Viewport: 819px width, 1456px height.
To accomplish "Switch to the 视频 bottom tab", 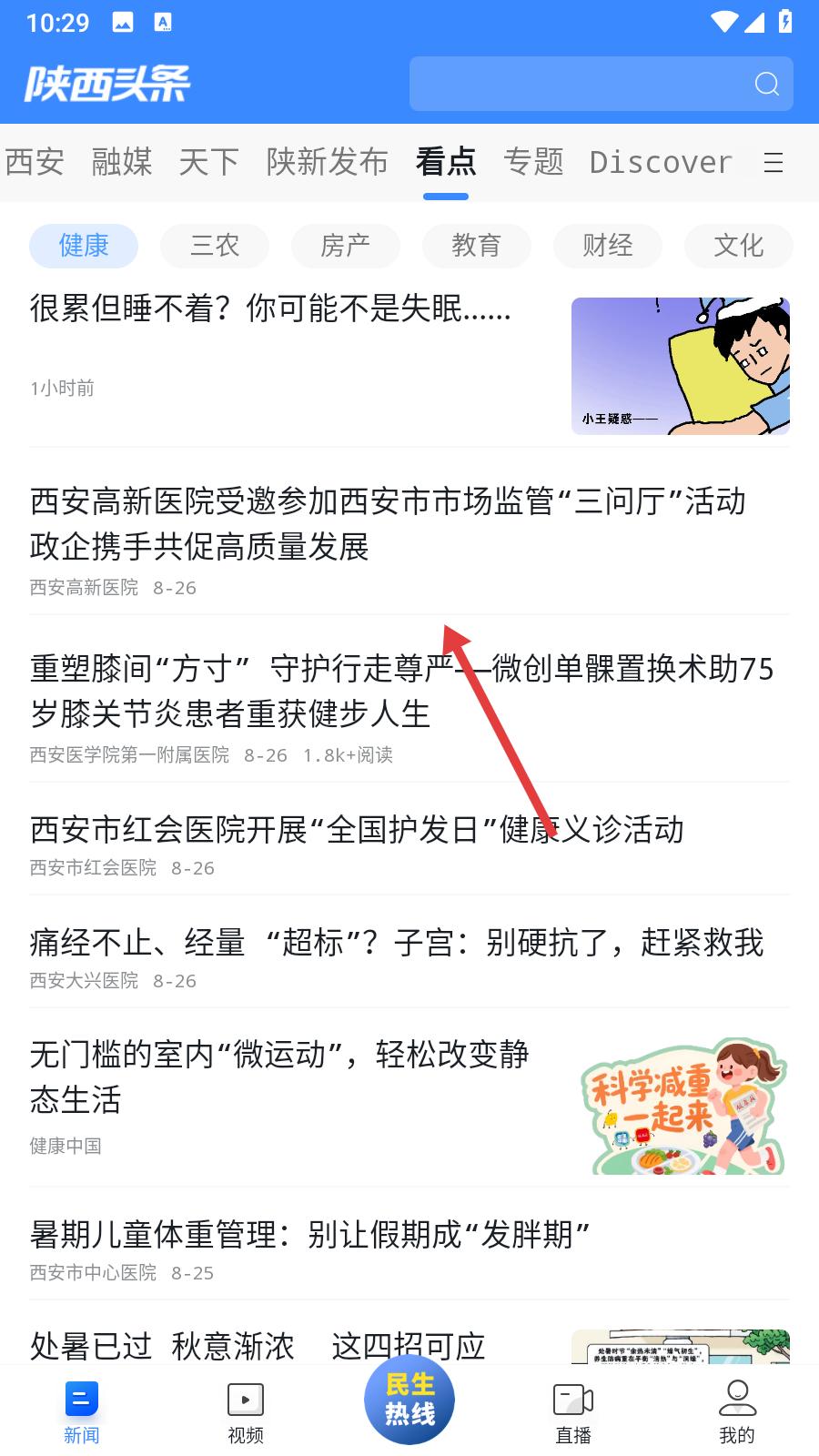I will tap(246, 1412).
